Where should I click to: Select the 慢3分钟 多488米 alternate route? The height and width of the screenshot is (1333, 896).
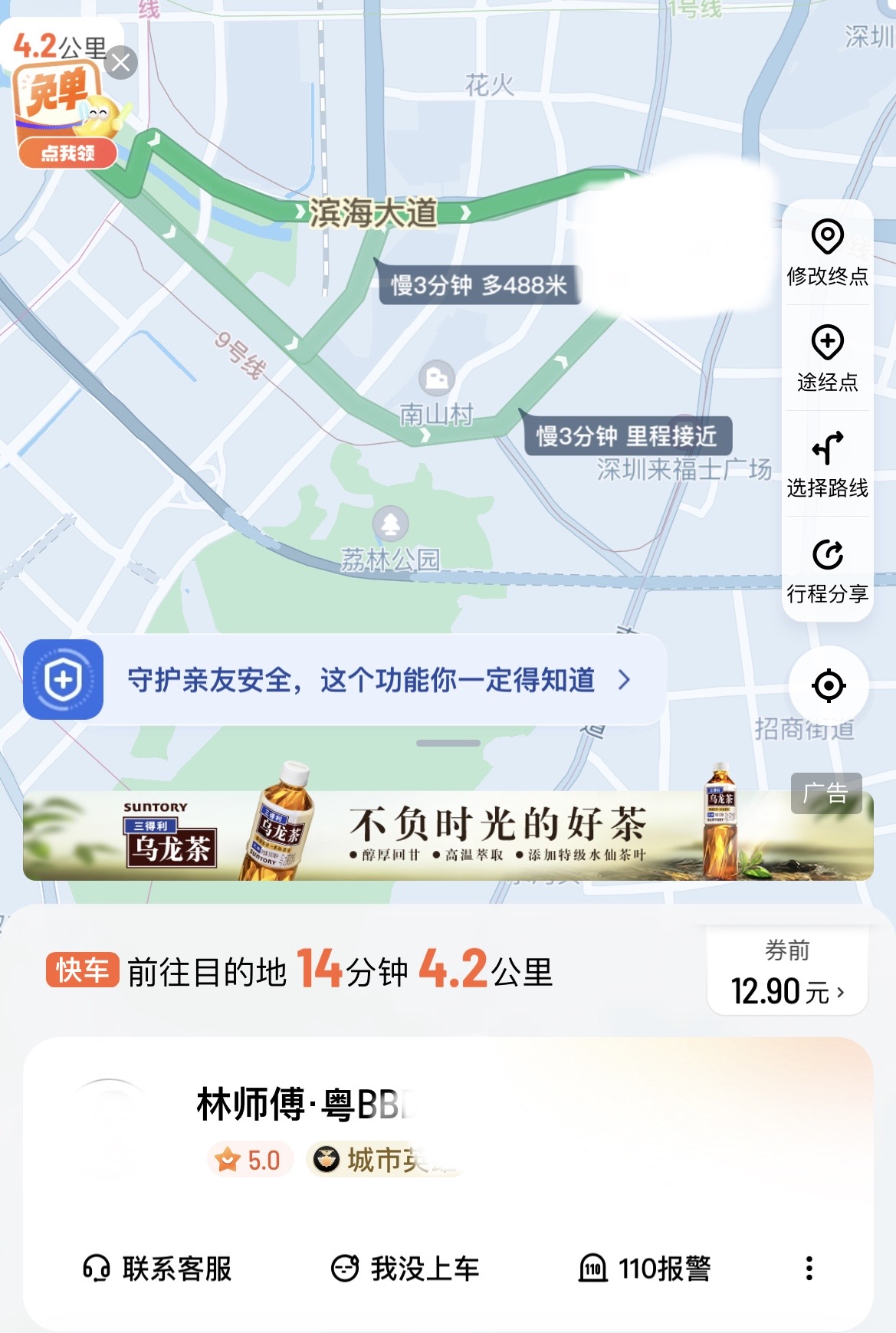[x=478, y=284]
